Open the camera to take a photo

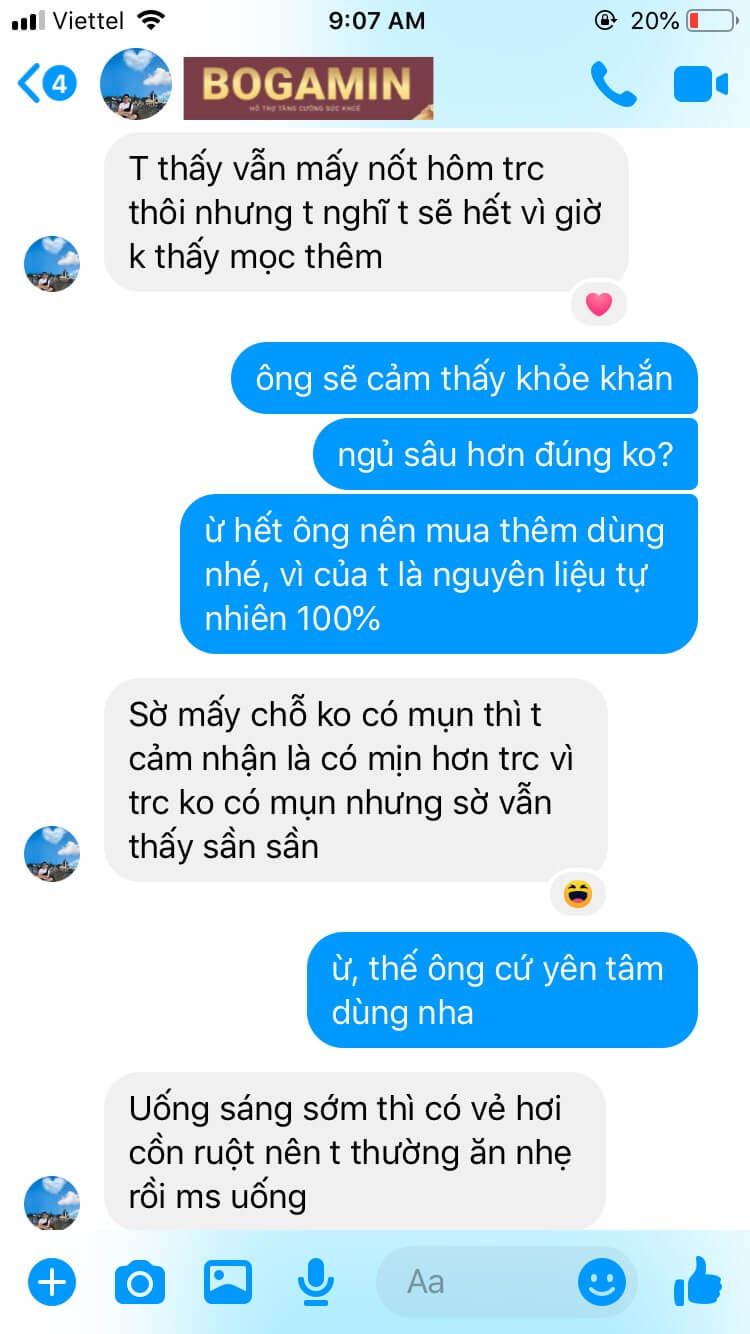click(140, 1282)
